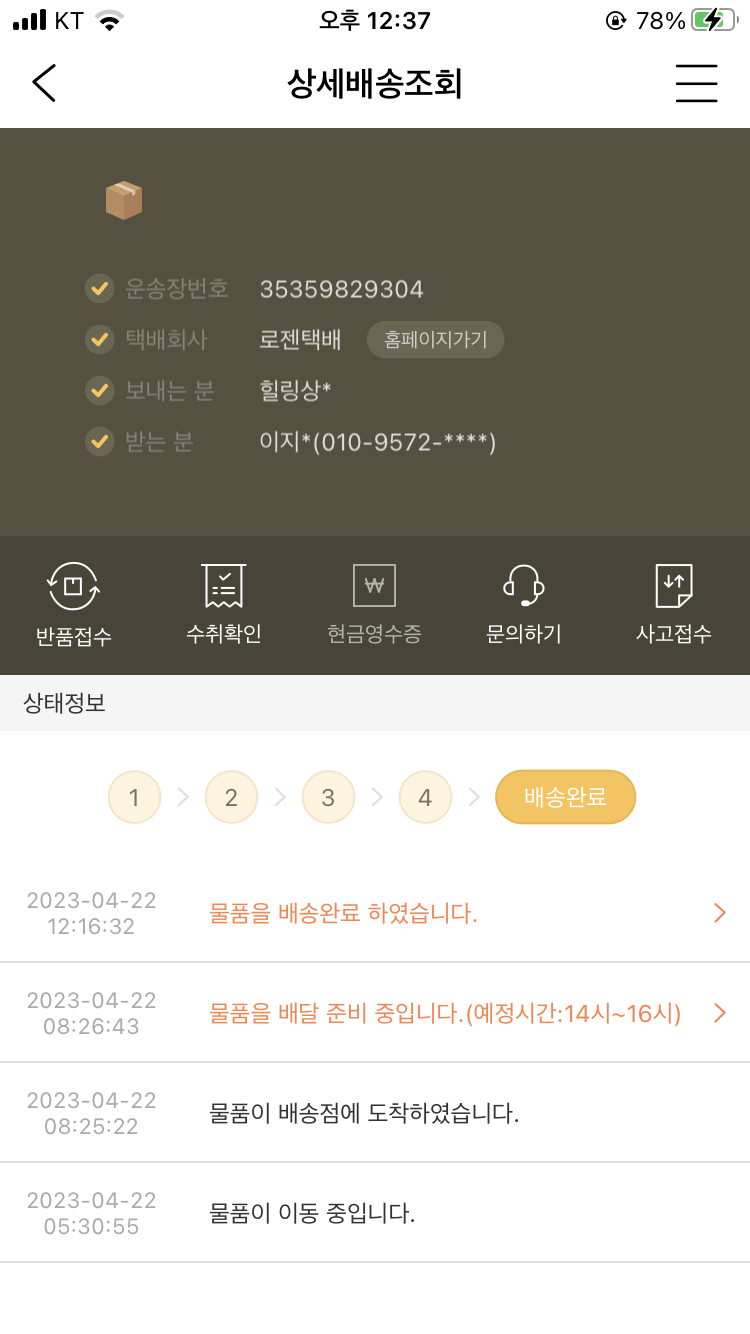
Task: Open 사고접수 accident report
Action: tap(674, 605)
